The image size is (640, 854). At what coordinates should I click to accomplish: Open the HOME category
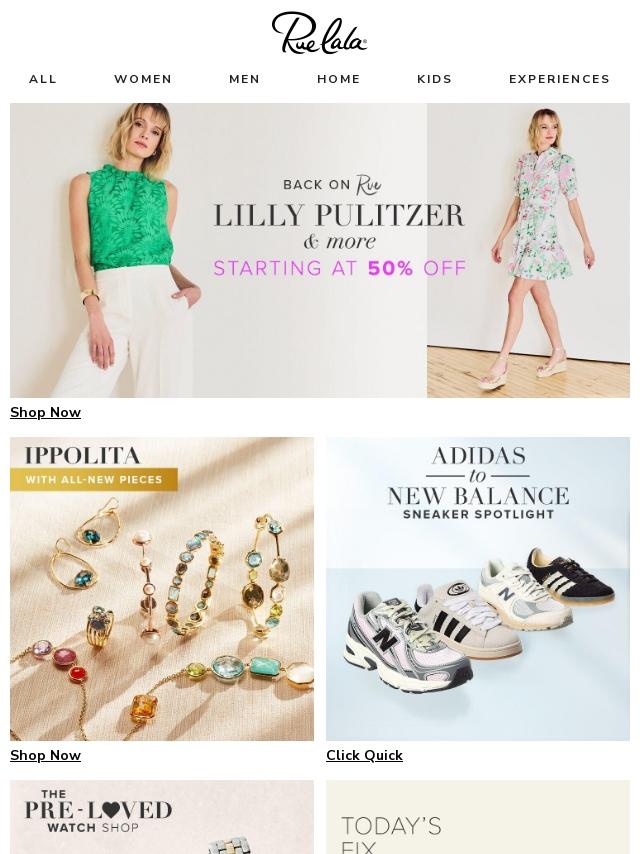tap(339, 79)
